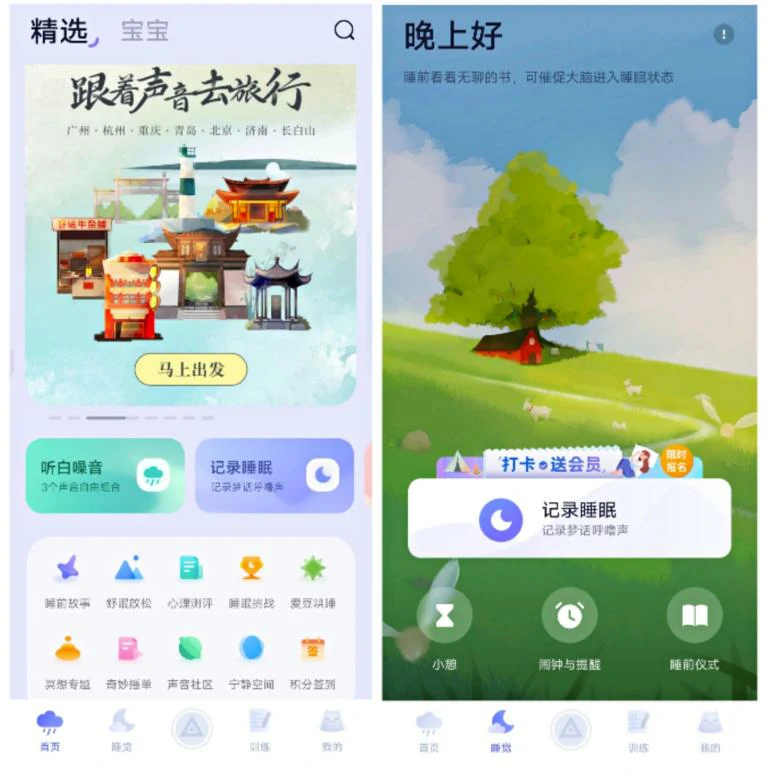Viewport: 765px width, 780px height.
Task: Open 积分签到 check-in
Action: tap(313, 662)
